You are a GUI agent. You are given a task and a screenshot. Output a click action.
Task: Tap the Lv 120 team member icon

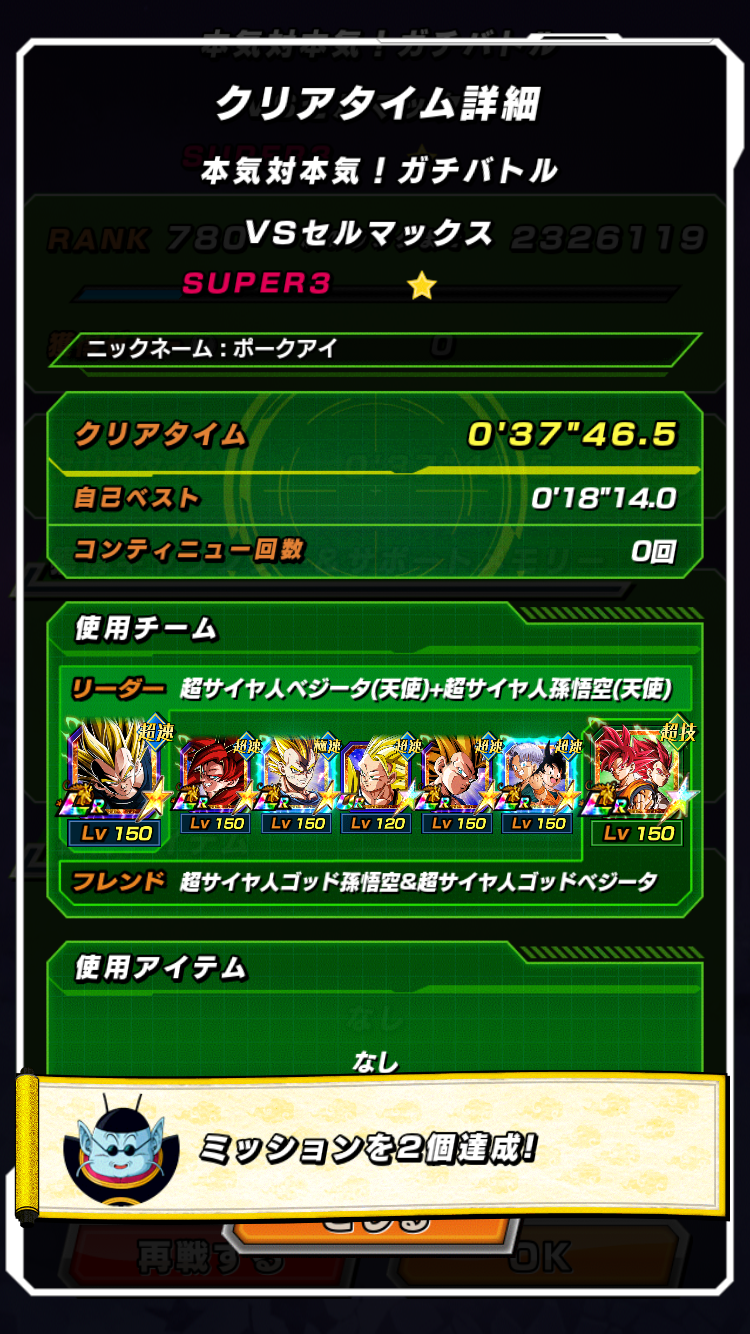(x=376, y=780)
